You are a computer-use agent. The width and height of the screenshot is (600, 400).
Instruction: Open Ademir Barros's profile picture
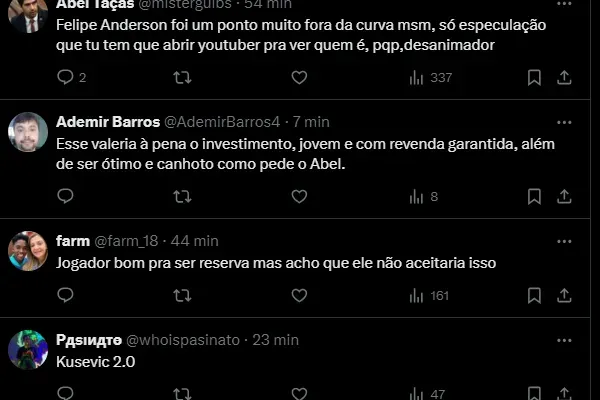[x=28, y=132]
